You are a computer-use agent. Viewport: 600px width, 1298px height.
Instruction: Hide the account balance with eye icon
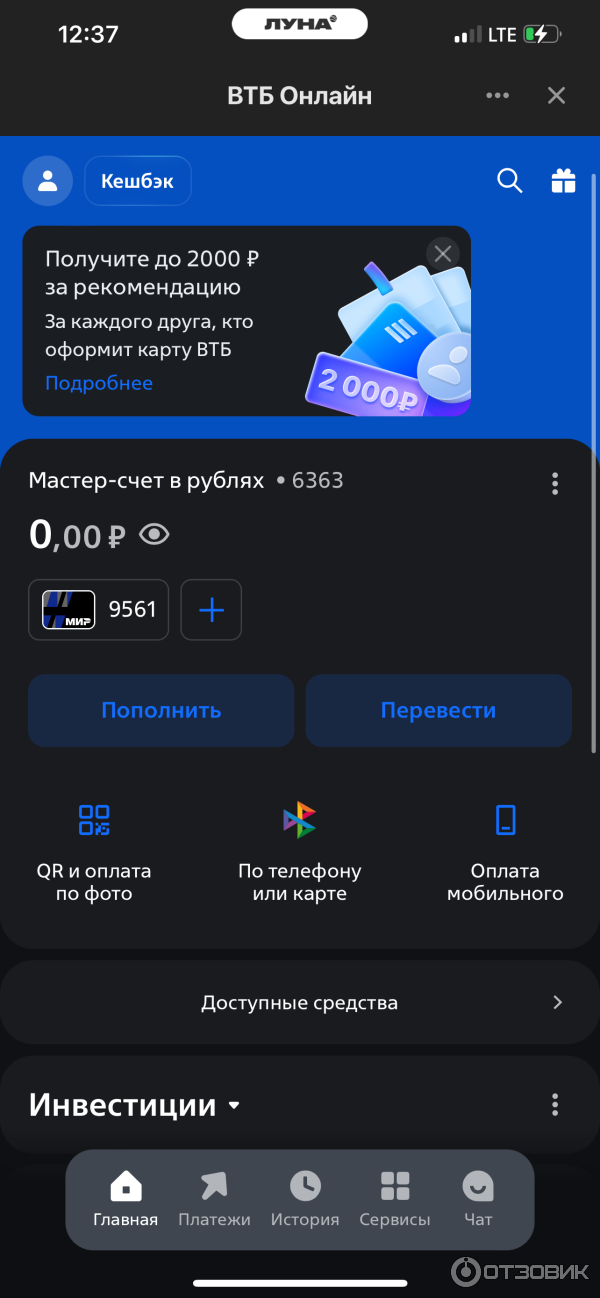(x=154, y=535)
